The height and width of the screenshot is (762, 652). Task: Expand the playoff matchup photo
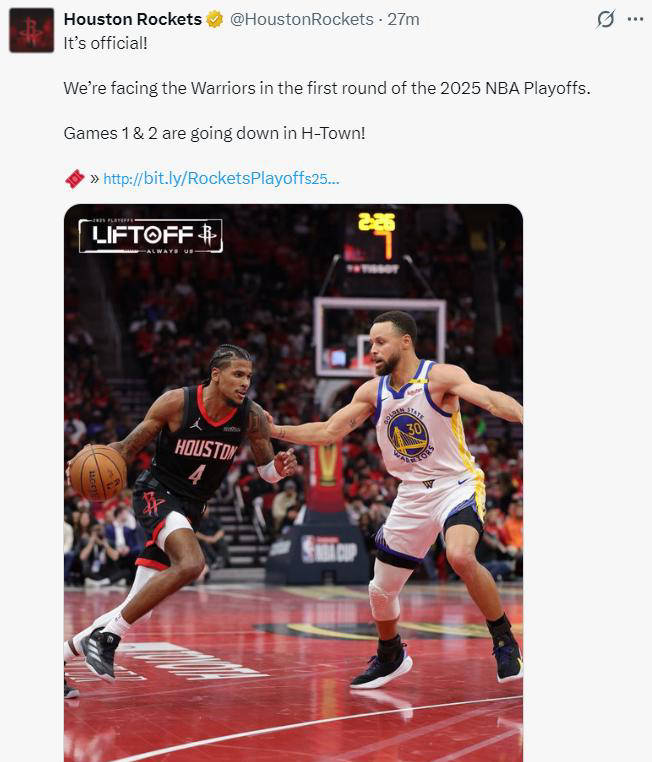[x=293, y=480]
